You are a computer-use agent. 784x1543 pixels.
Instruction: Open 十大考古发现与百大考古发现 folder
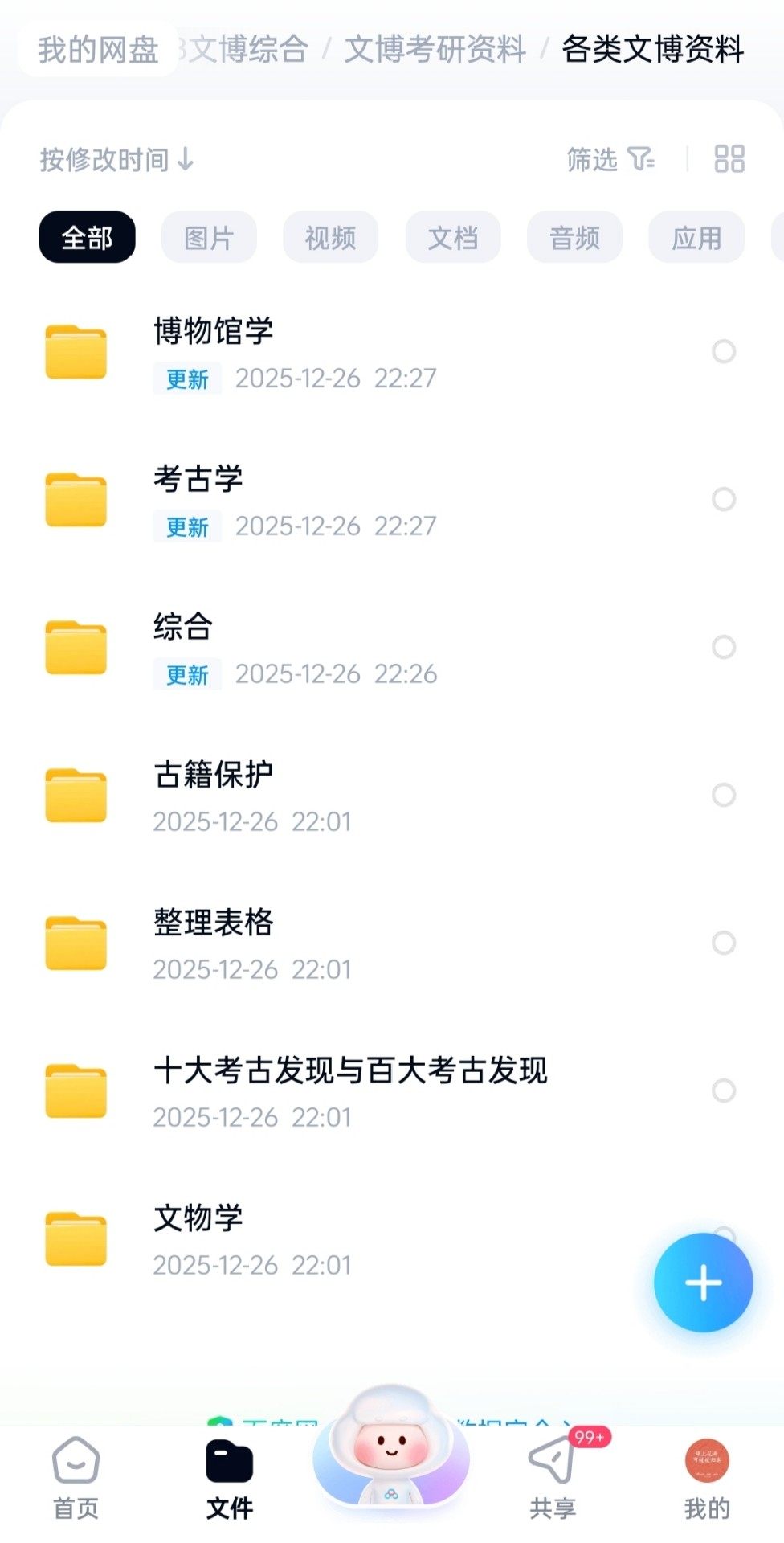[x=350, y=1070]
